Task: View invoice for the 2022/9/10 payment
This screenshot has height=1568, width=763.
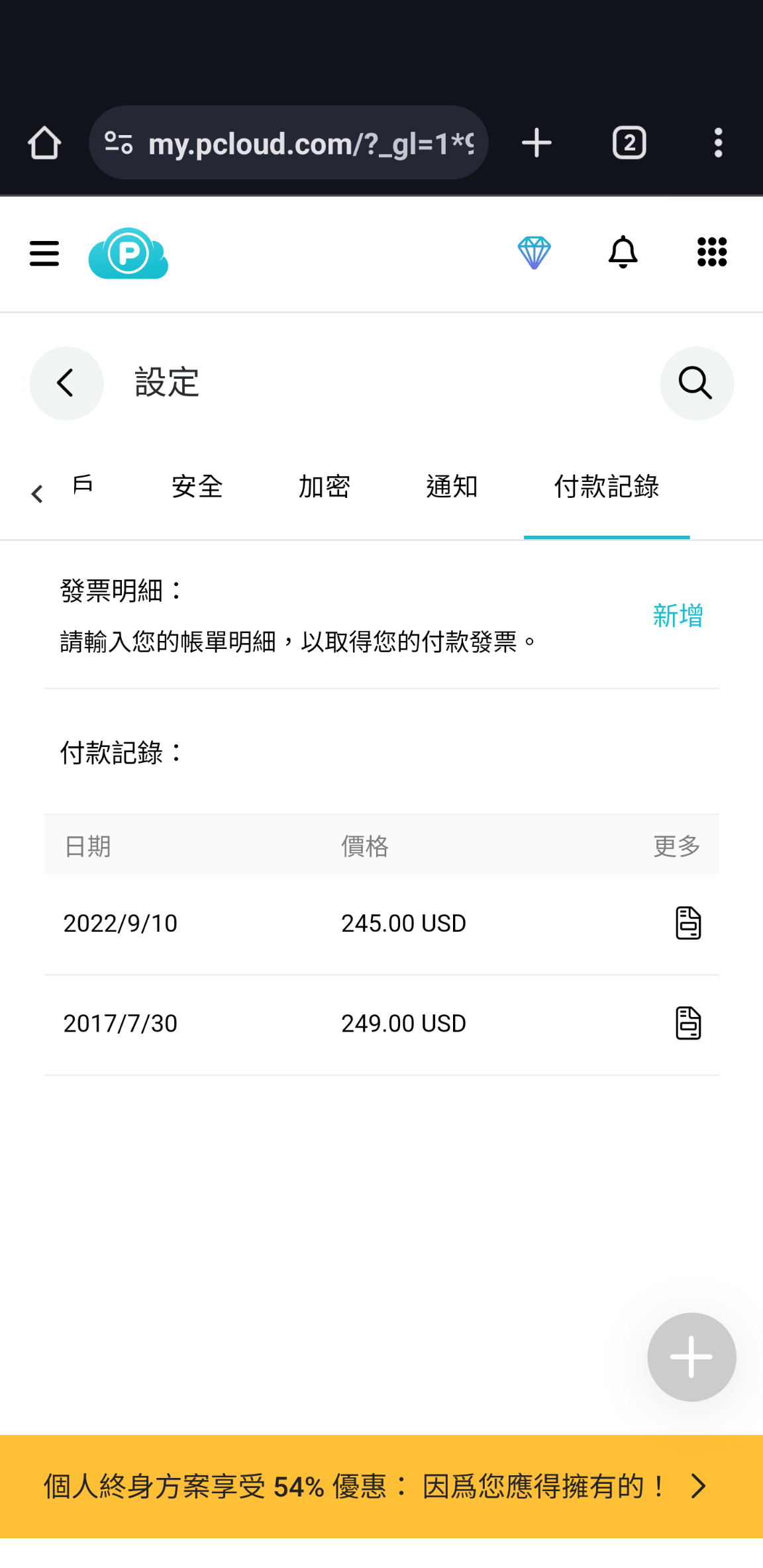Action: pyautogui.click(x=688, y=922)
